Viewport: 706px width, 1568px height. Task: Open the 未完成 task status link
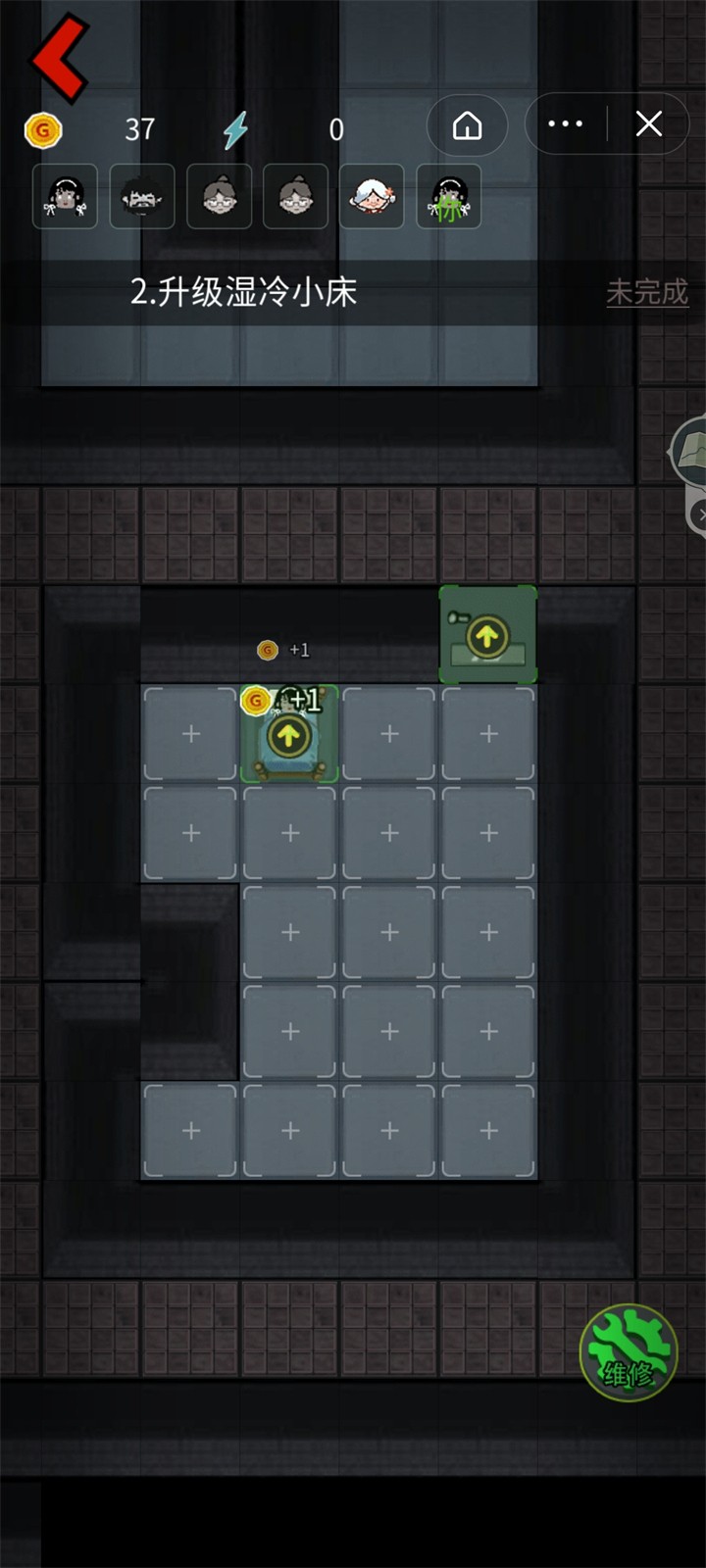click(647, 292)
